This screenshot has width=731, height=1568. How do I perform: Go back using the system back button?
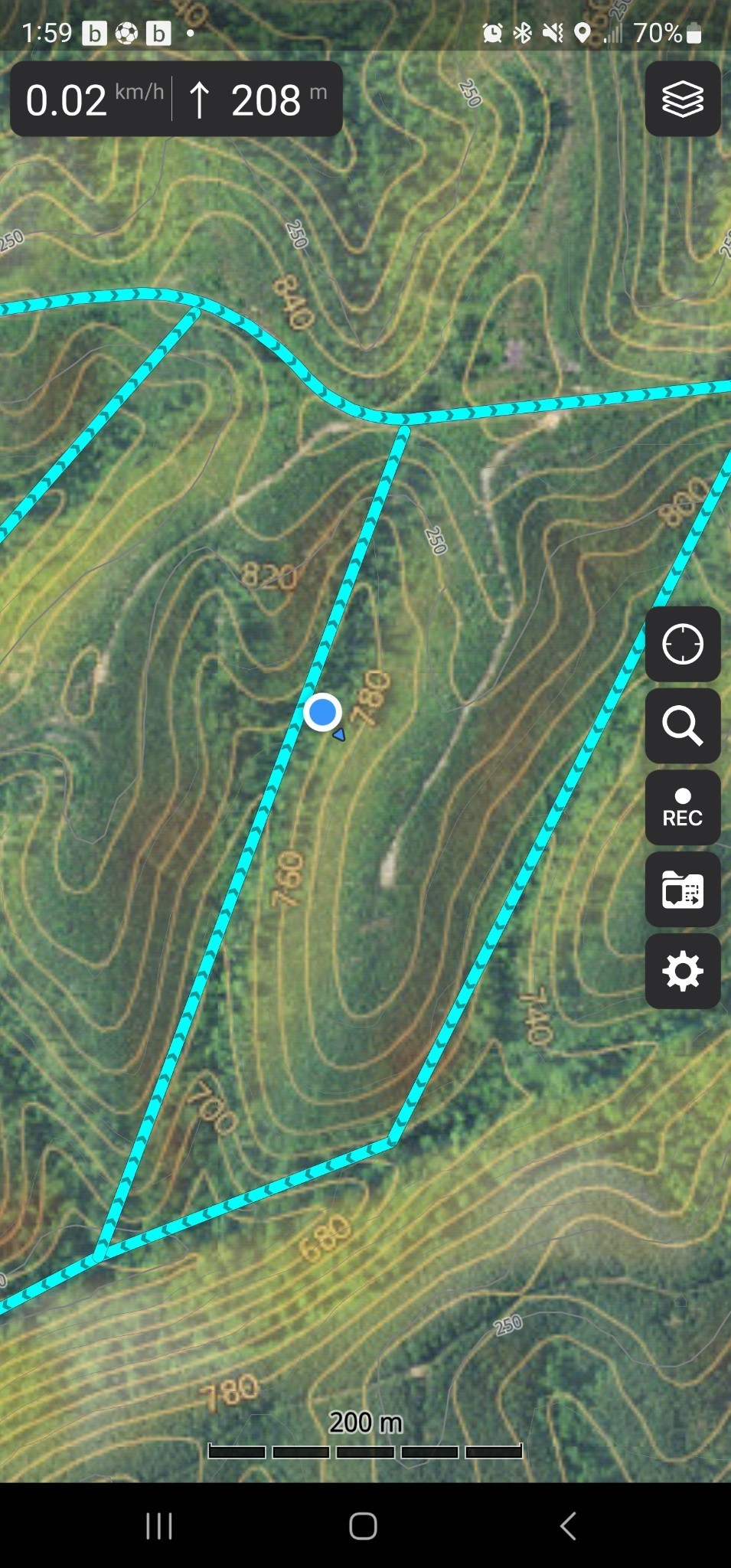coord(567,1526)
